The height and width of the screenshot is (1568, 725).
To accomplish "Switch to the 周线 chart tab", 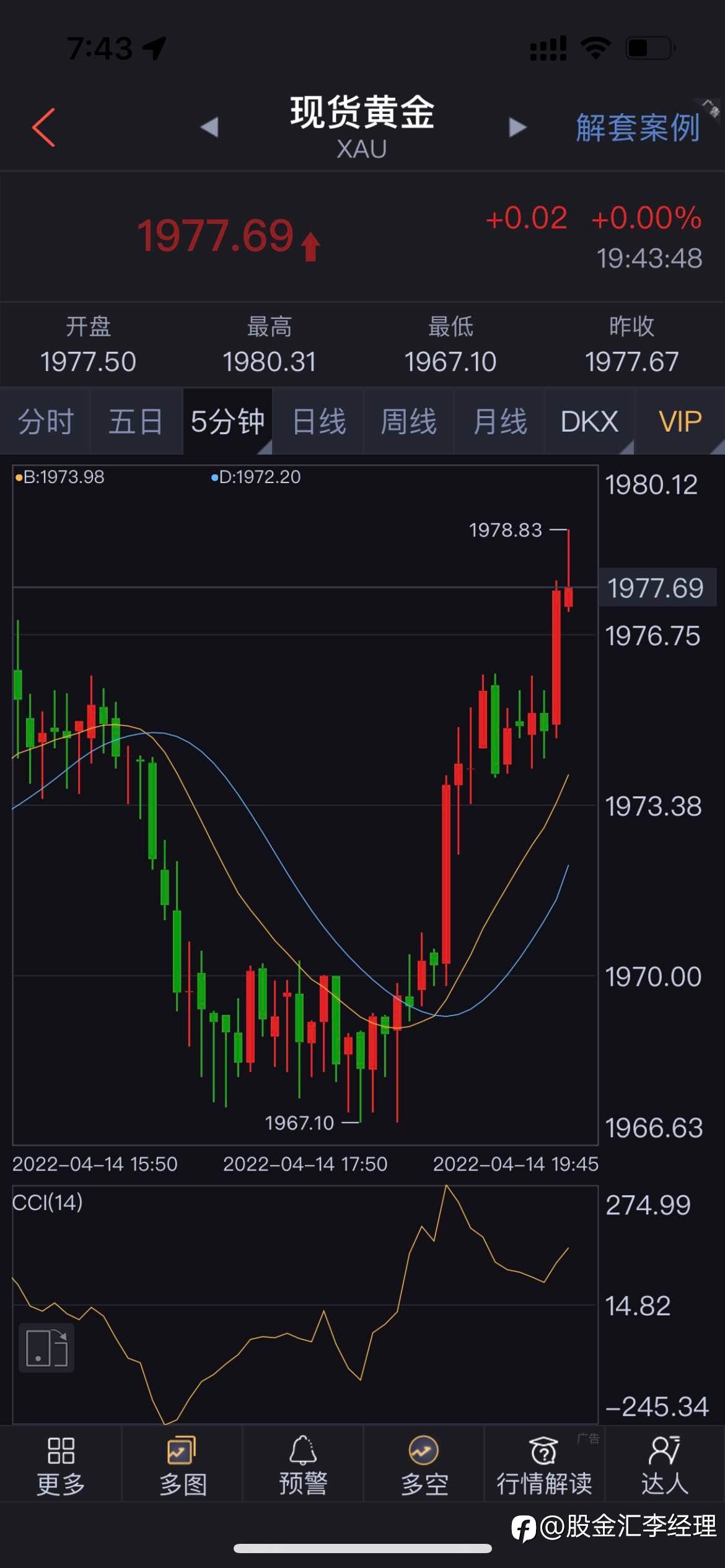I will (408, 422).
